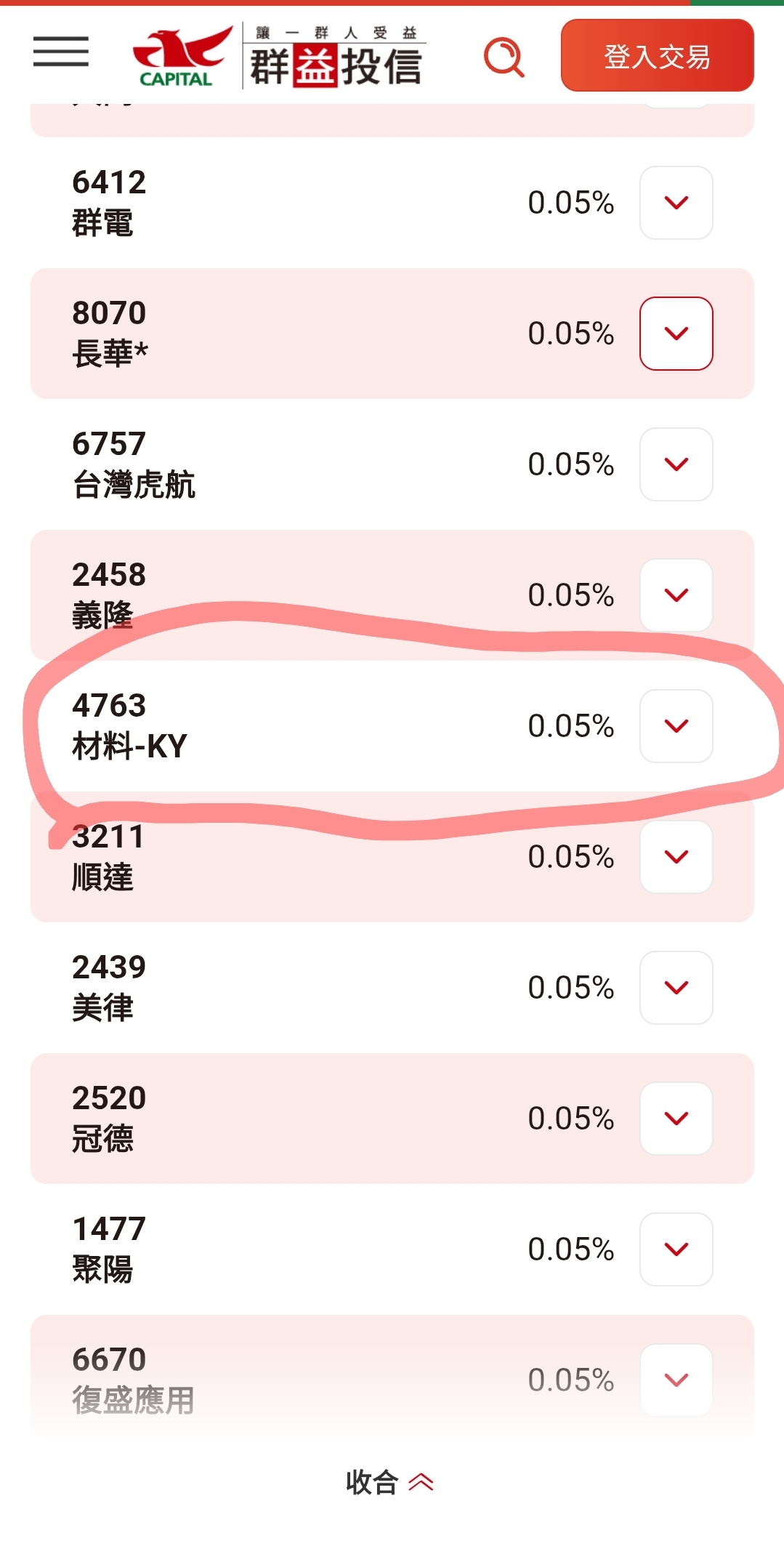Image resolution: width=784 pixels, height=1546 pixels.
Task: Expand details for 4763 材料-KY
Action: point(676,726)
